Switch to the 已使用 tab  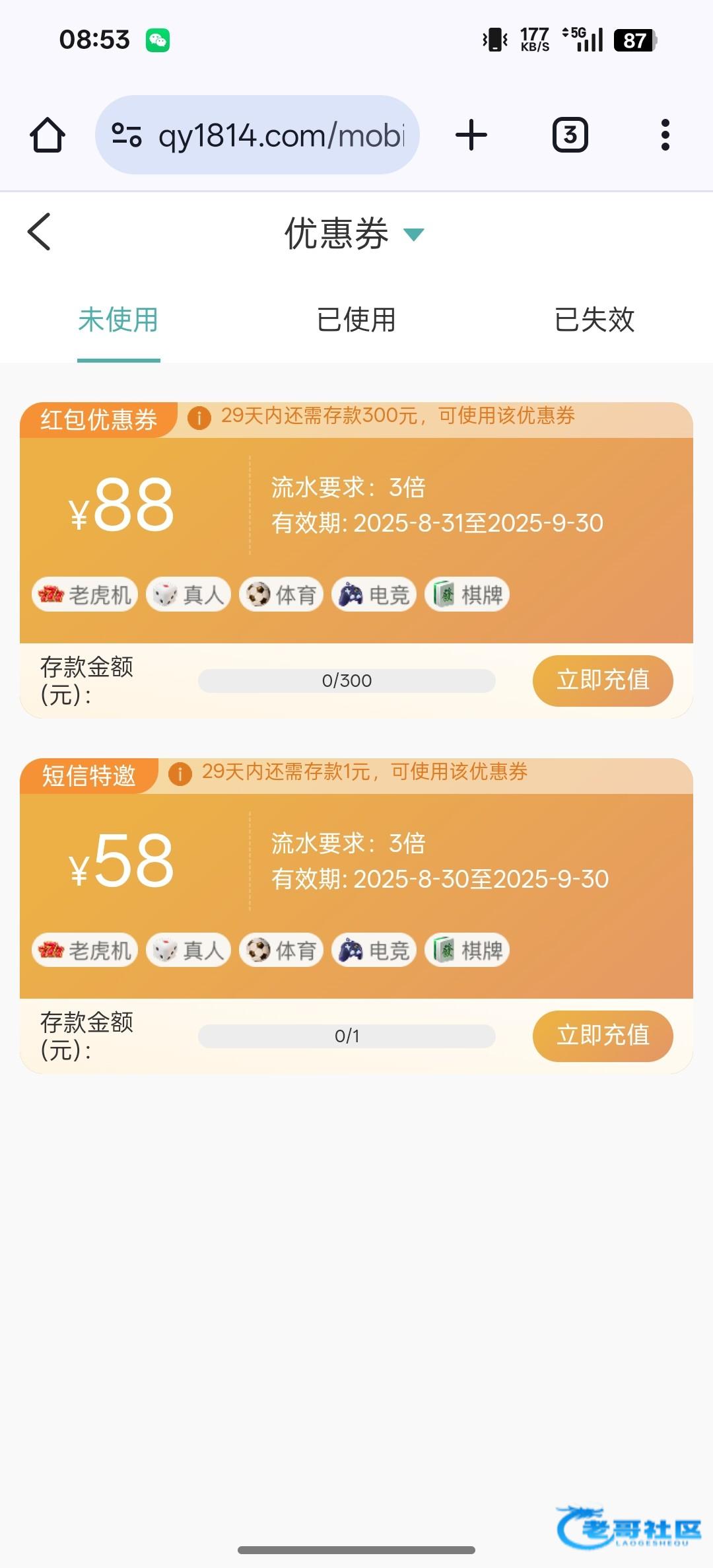(356, 320)
